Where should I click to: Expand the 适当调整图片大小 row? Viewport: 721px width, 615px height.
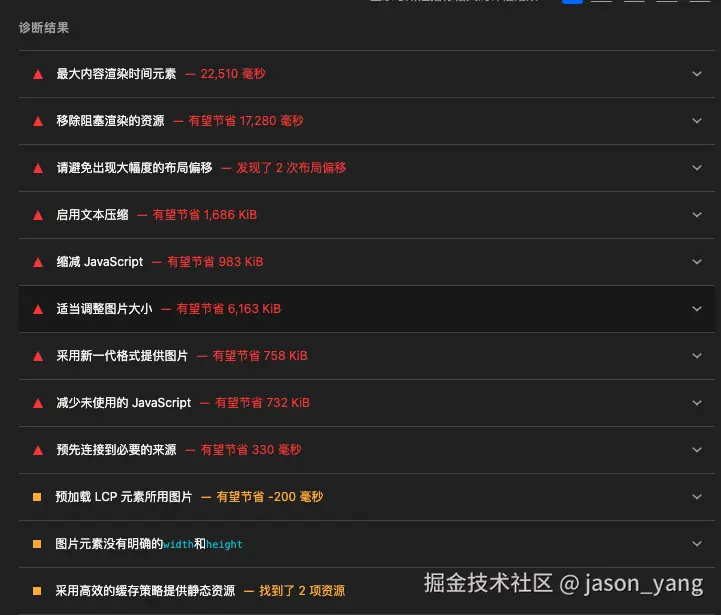point(697,309)
